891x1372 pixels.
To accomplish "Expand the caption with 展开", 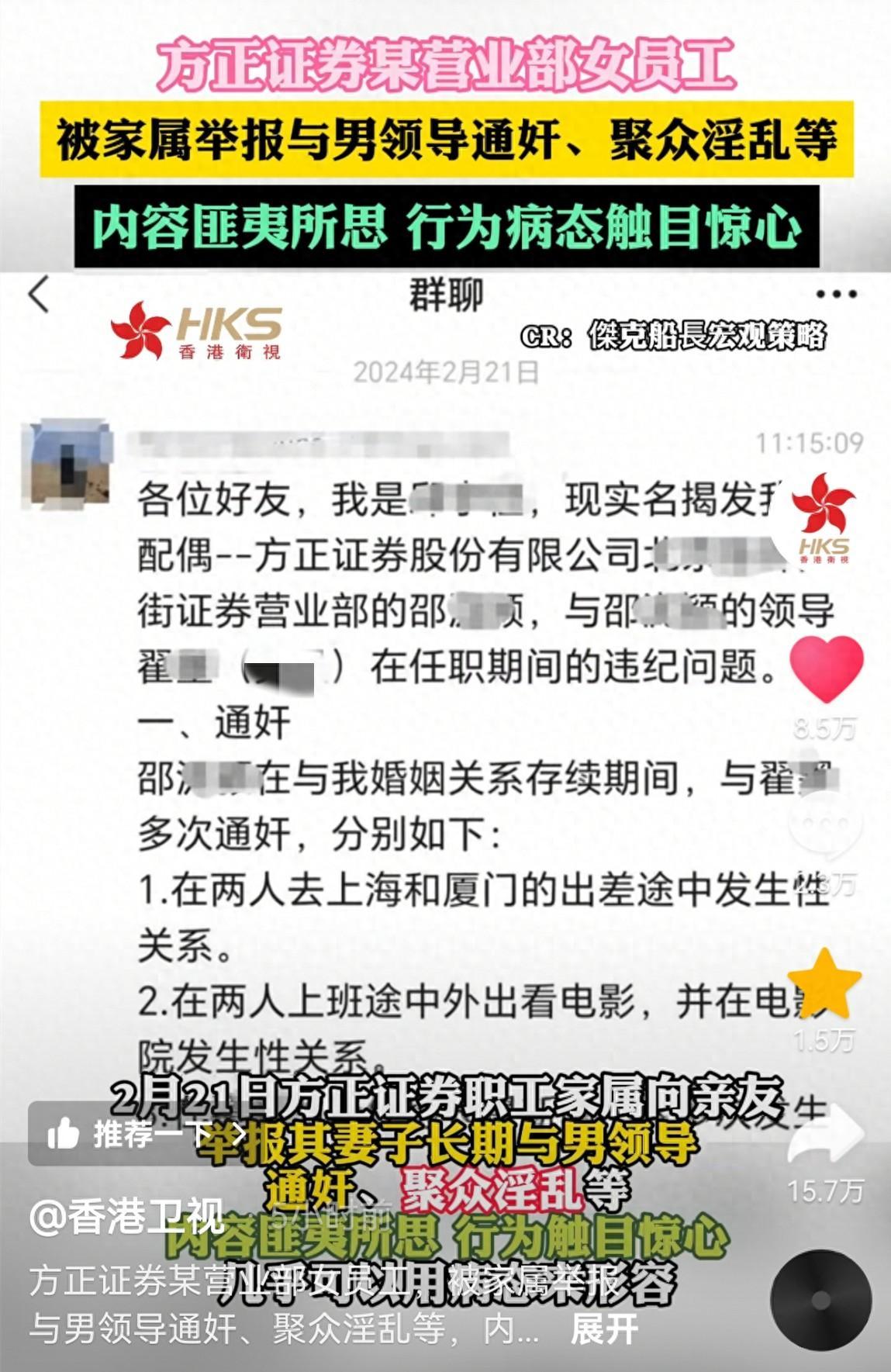I will (604, 1329).
